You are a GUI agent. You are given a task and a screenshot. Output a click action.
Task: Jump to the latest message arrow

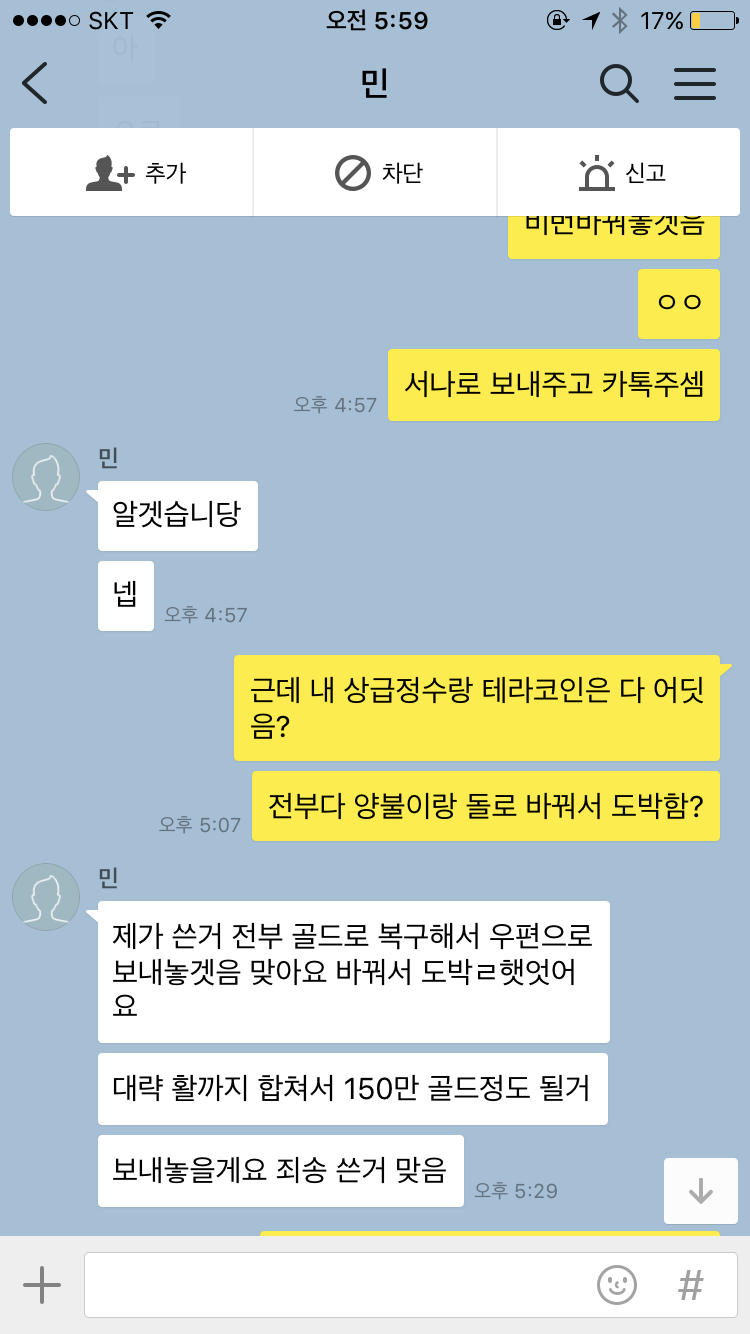[700, 1190]
